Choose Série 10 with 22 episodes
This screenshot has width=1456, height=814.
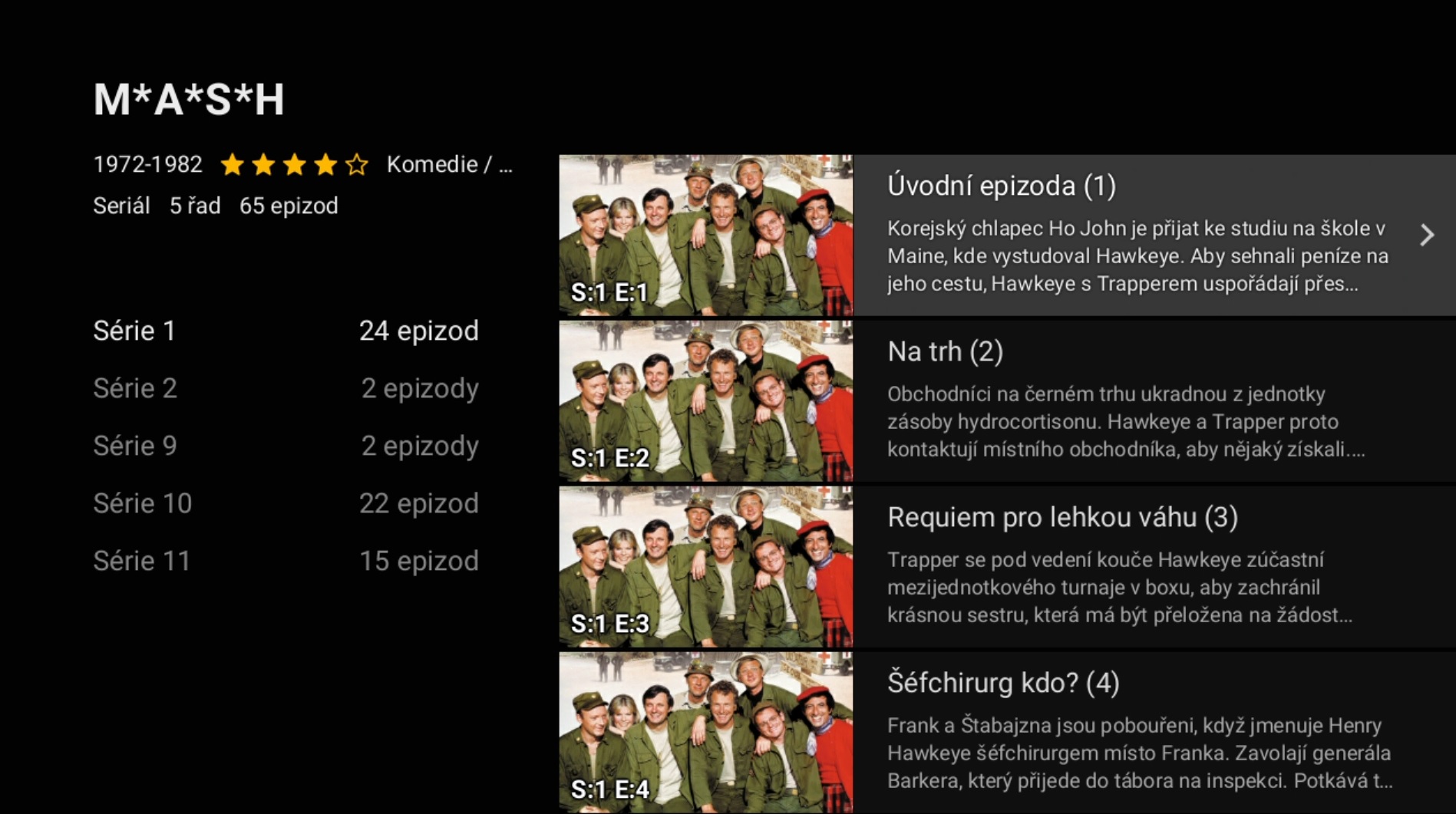pos(286,503)
